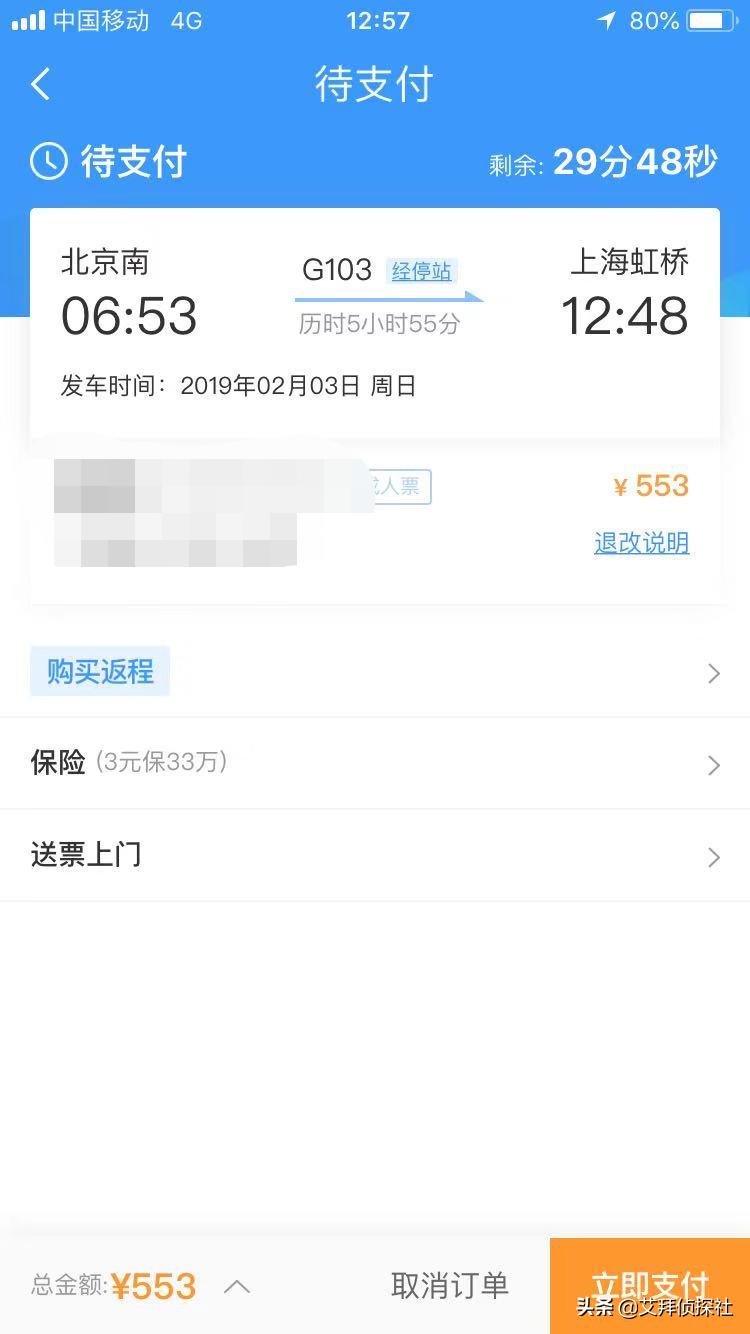Screen dimensions: 750x1334
Task: Tap the back arrow to leave payment page
Action: coord(40,84)
